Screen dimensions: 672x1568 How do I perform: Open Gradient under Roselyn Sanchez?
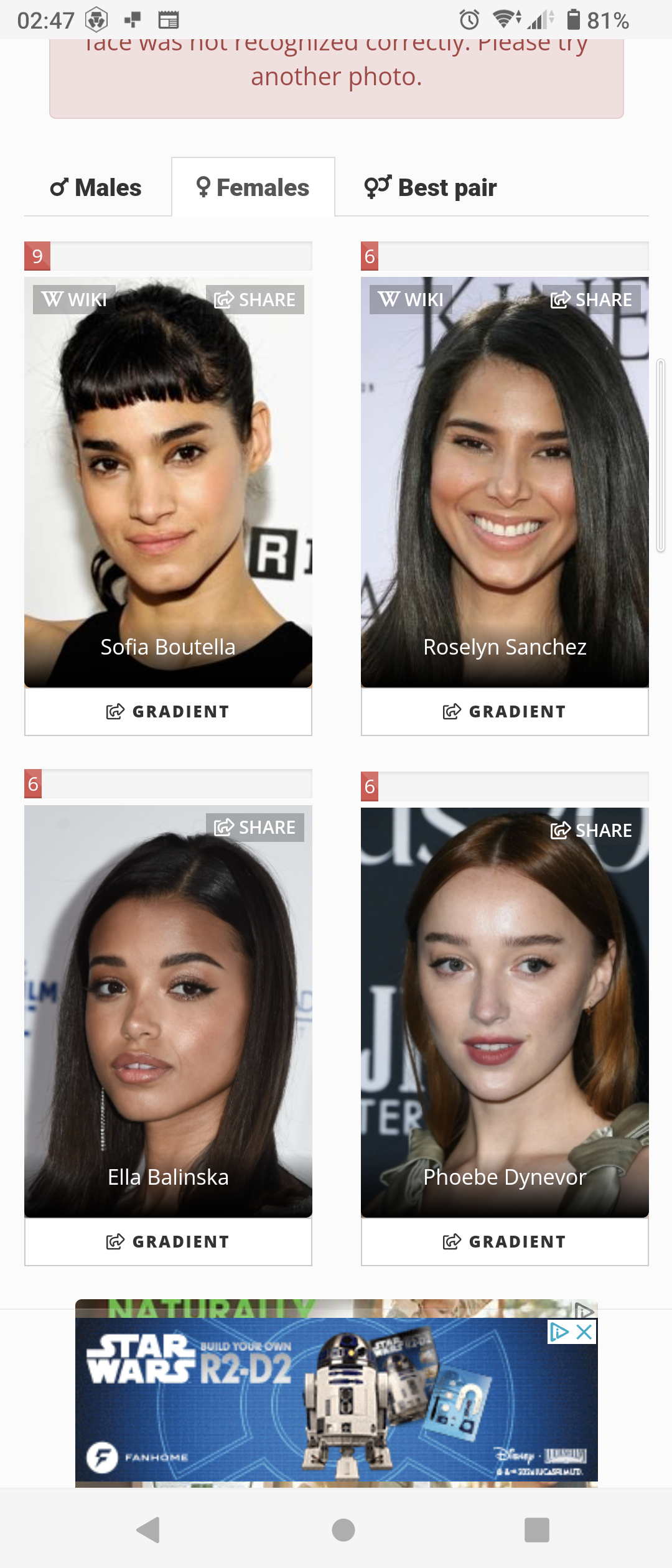tap(505, 712)
